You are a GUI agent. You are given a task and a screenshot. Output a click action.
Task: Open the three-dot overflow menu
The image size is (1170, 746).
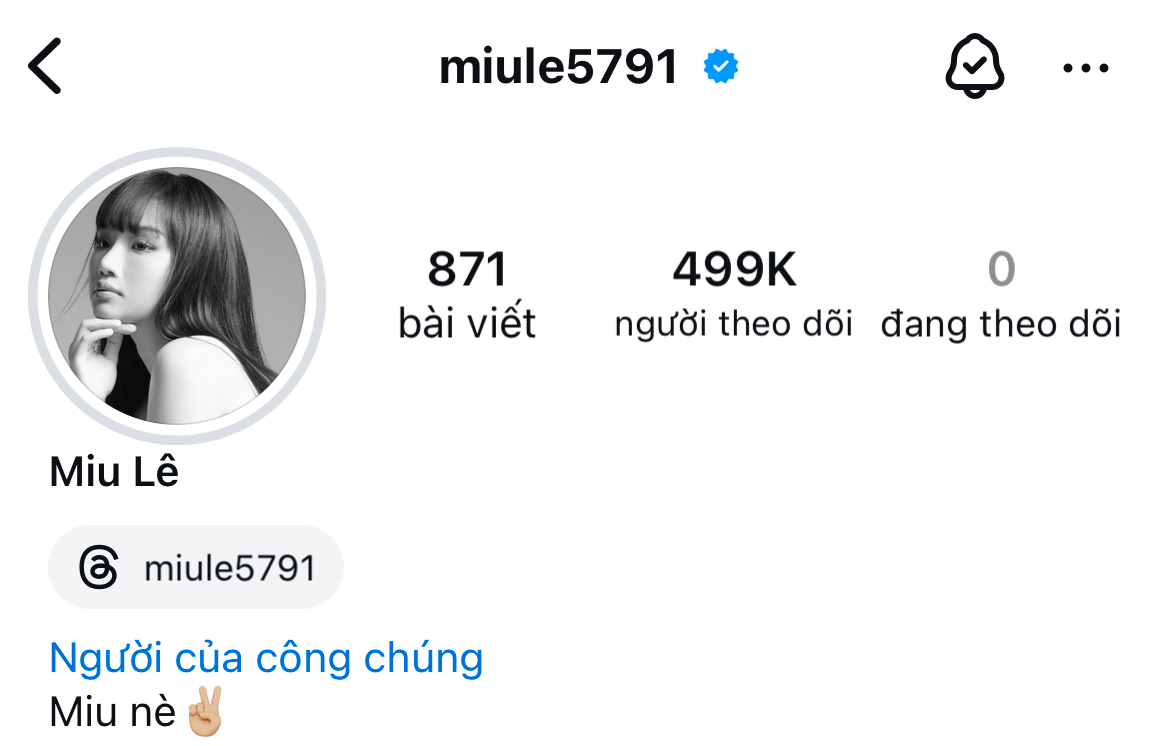pyautogui.click(x=1085, y=68)
